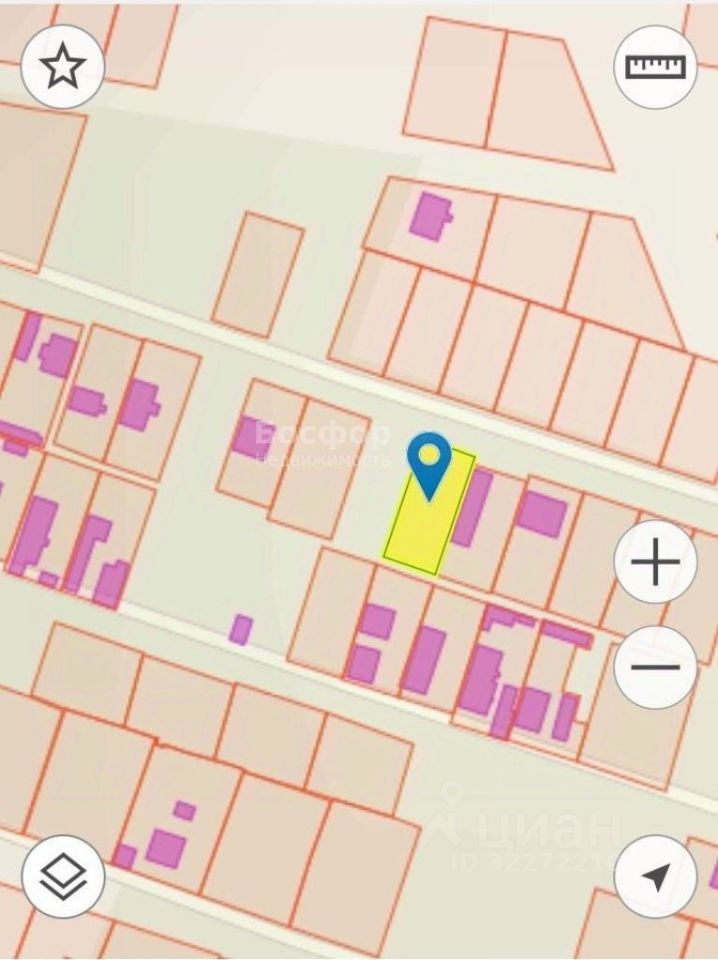Zoom out with the minus button
The image size is (718, 960).
point(655,667)
